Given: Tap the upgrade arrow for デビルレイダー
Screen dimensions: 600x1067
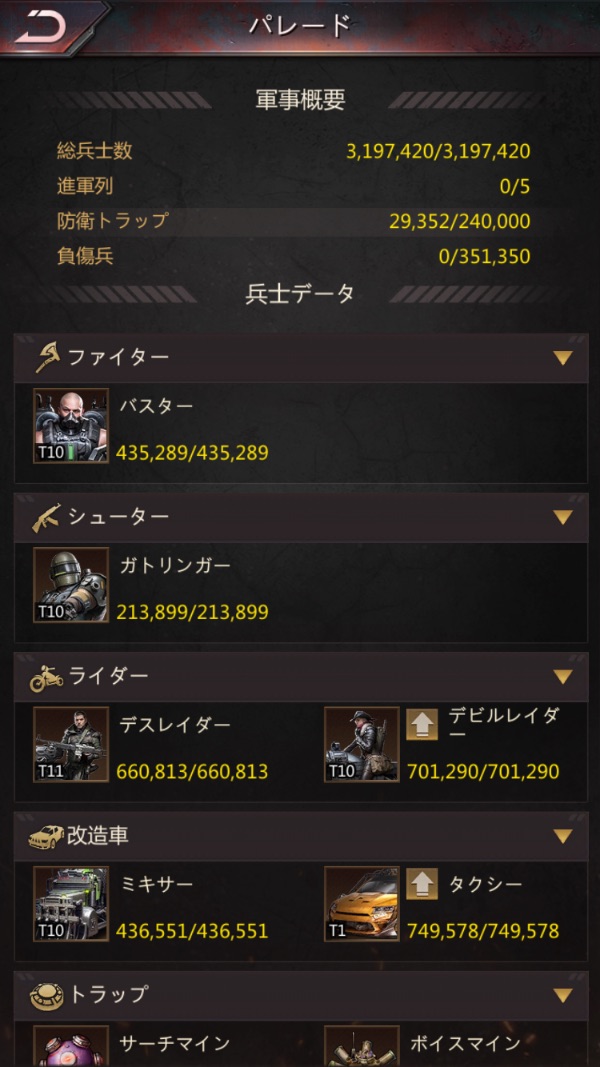Looking at the screenshot, I should (422, 725).
